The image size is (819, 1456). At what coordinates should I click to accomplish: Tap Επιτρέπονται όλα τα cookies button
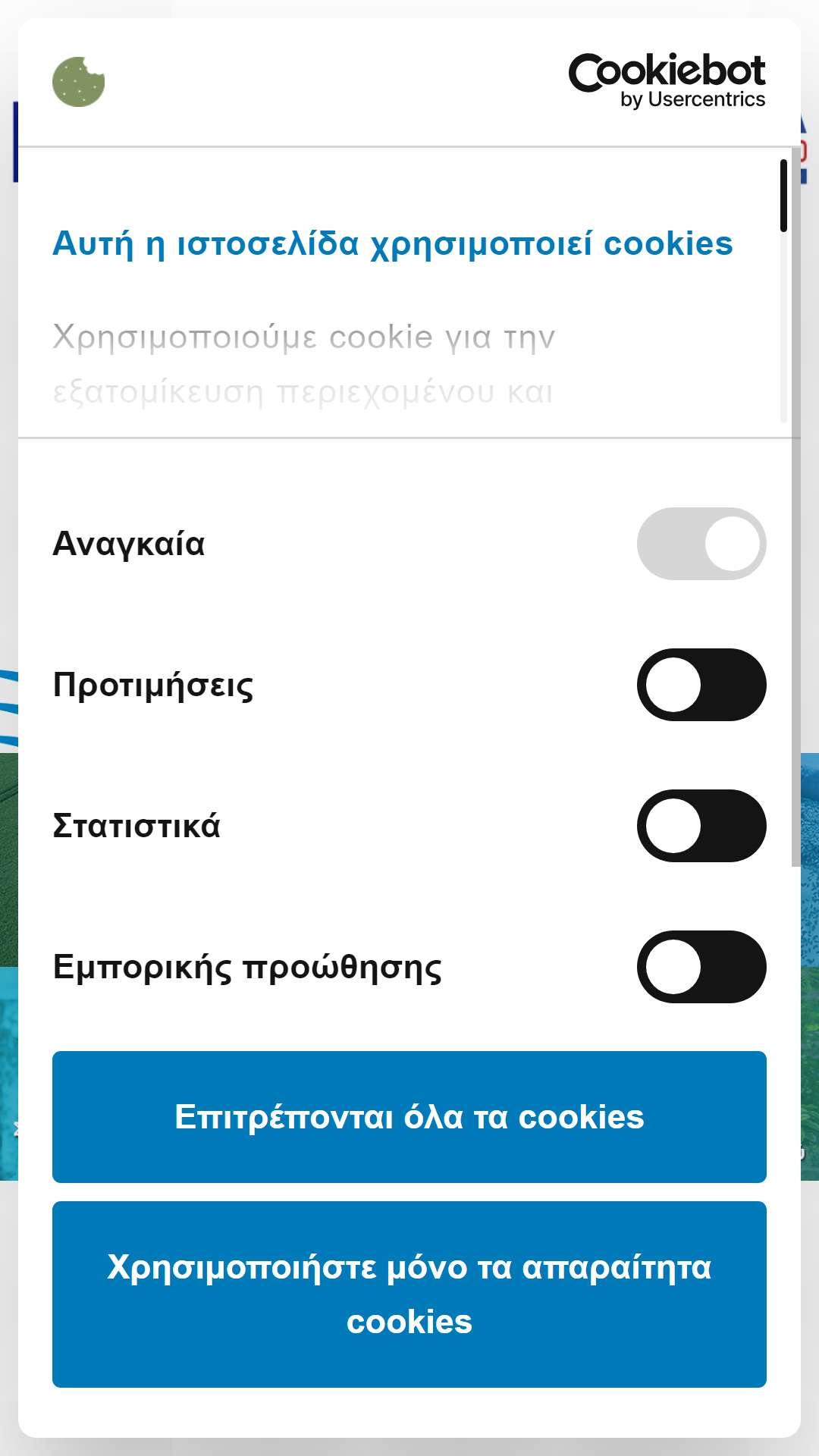click(x=409, y=1117)
